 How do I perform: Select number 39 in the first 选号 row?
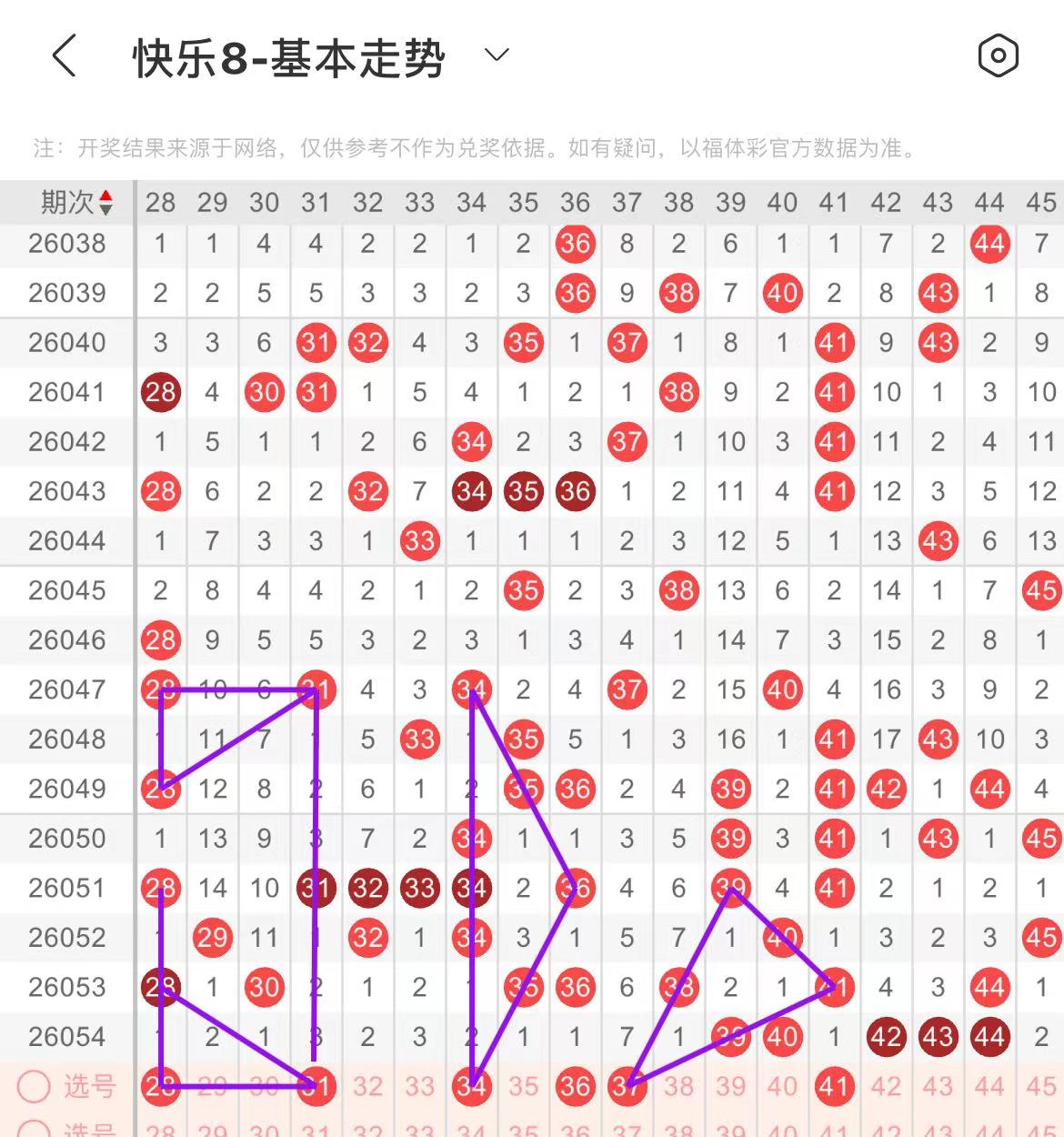730,1086
